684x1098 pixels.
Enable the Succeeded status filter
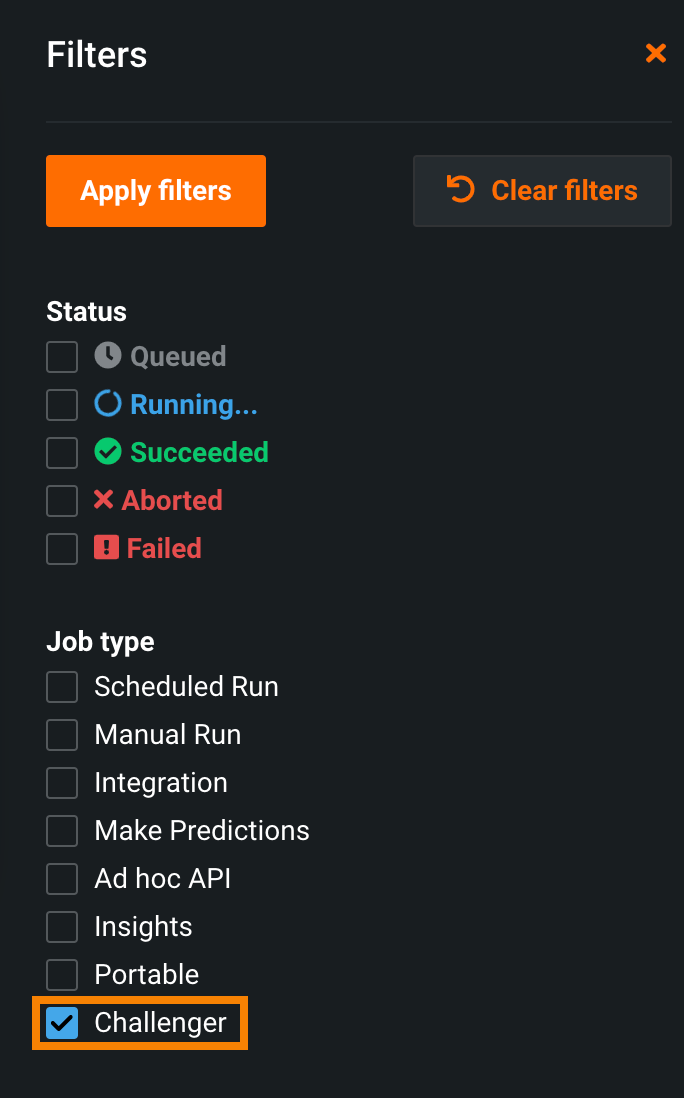pos(62,453)
